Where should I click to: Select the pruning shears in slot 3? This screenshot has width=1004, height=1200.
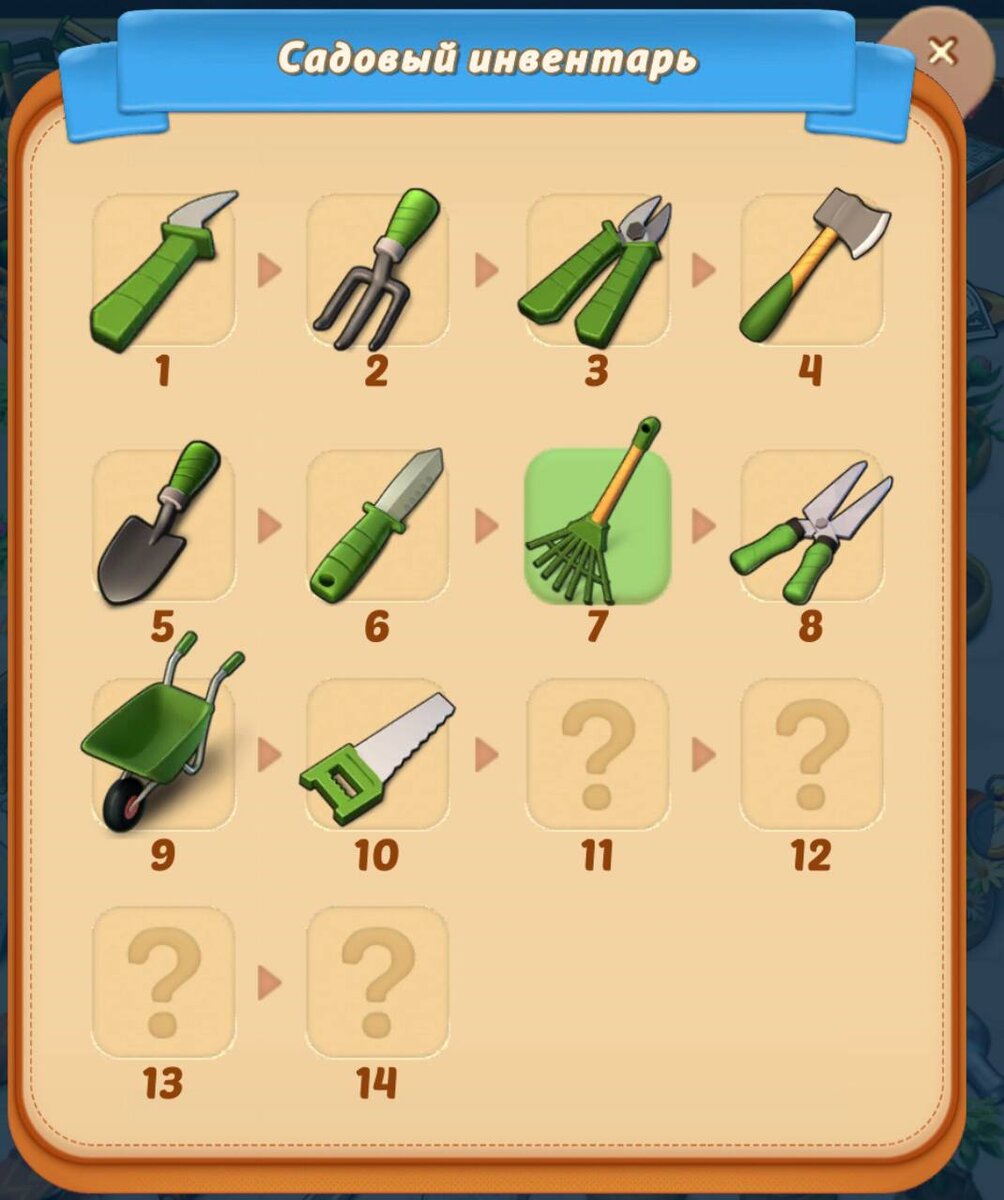tap(596, 268)
